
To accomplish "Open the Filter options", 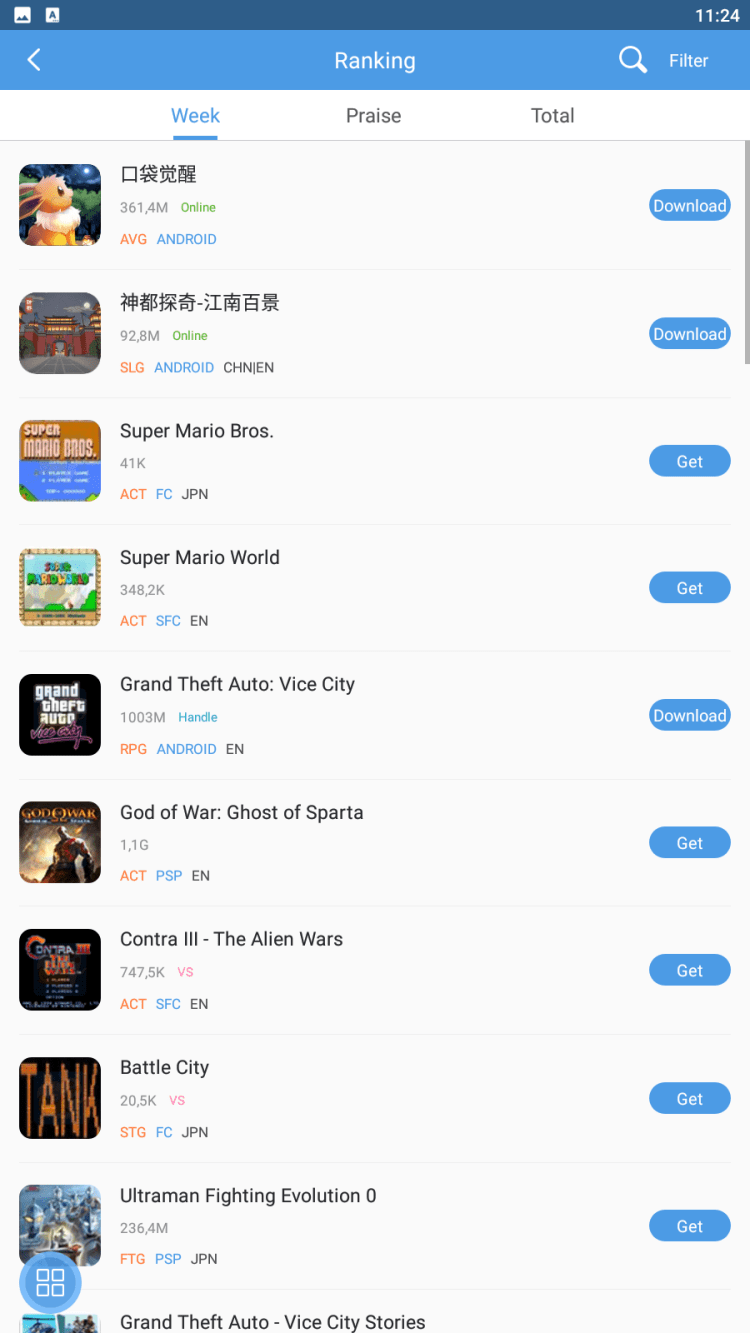I will pos(688,61).
